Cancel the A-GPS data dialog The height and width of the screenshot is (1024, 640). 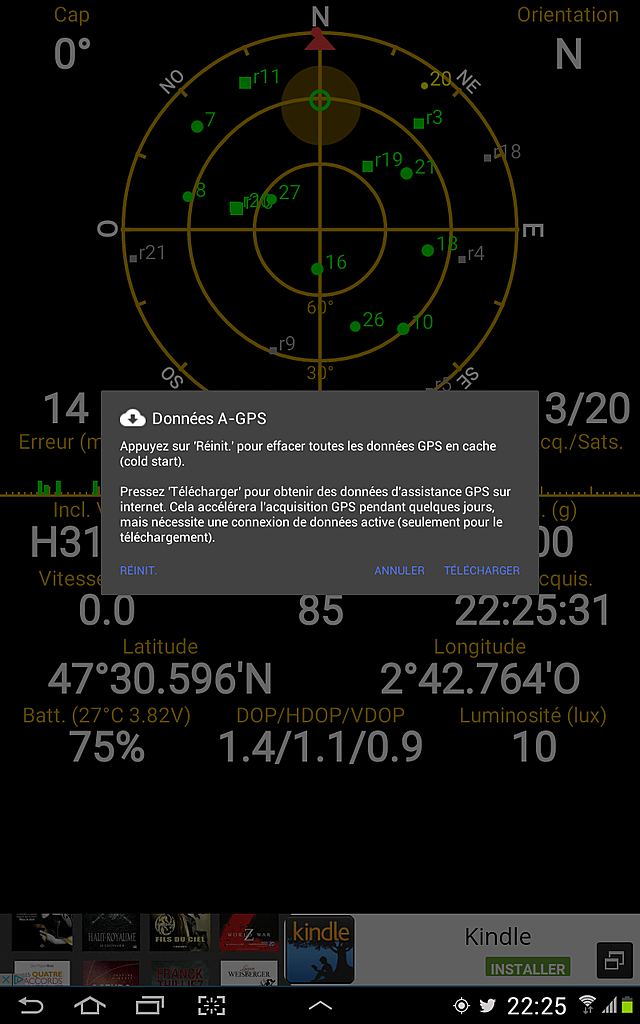coord(399,571)
